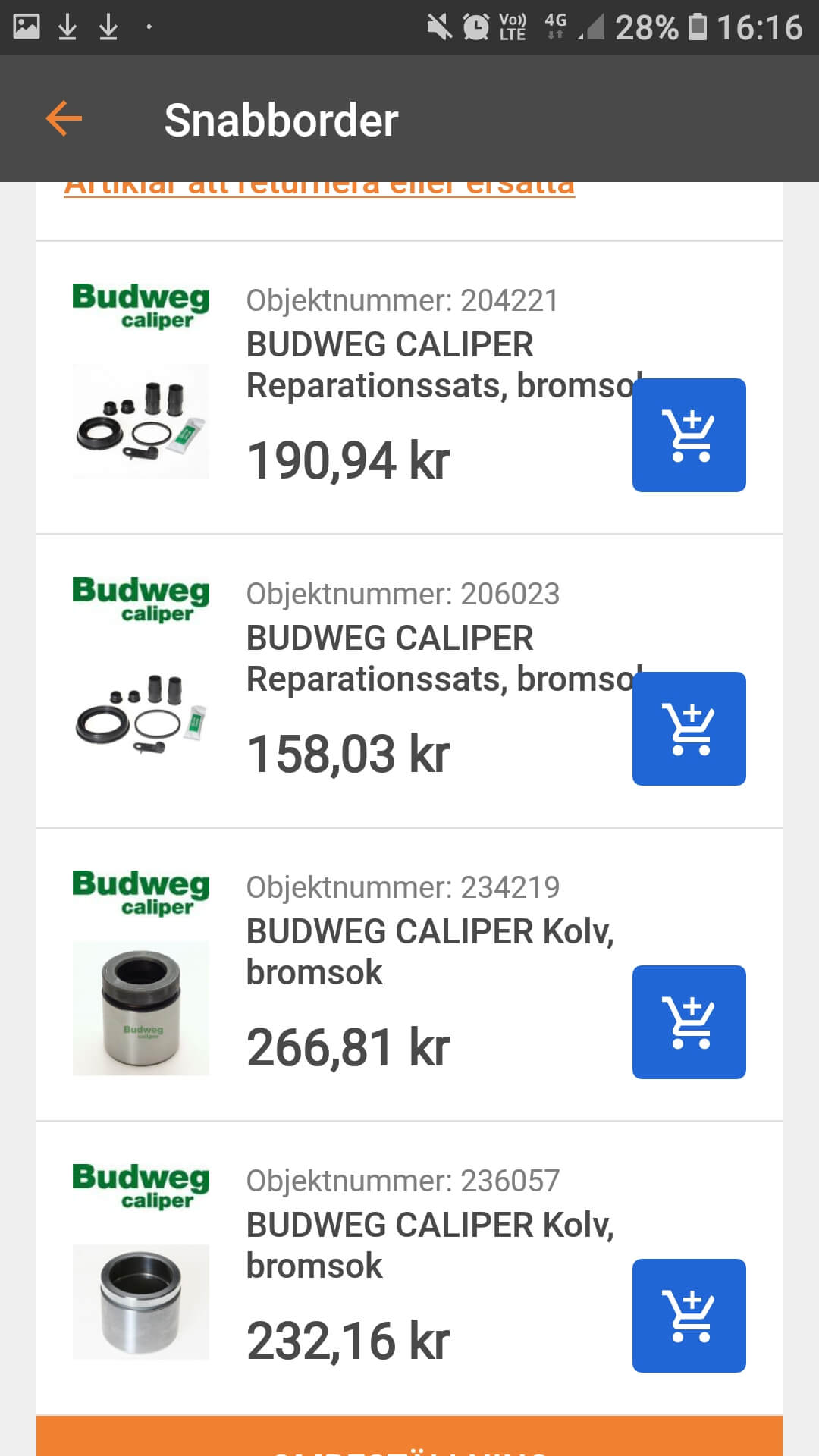Tap the back arrow in the Snabborder header
This screenshot has width=819, height=1456.
point(64,118)
